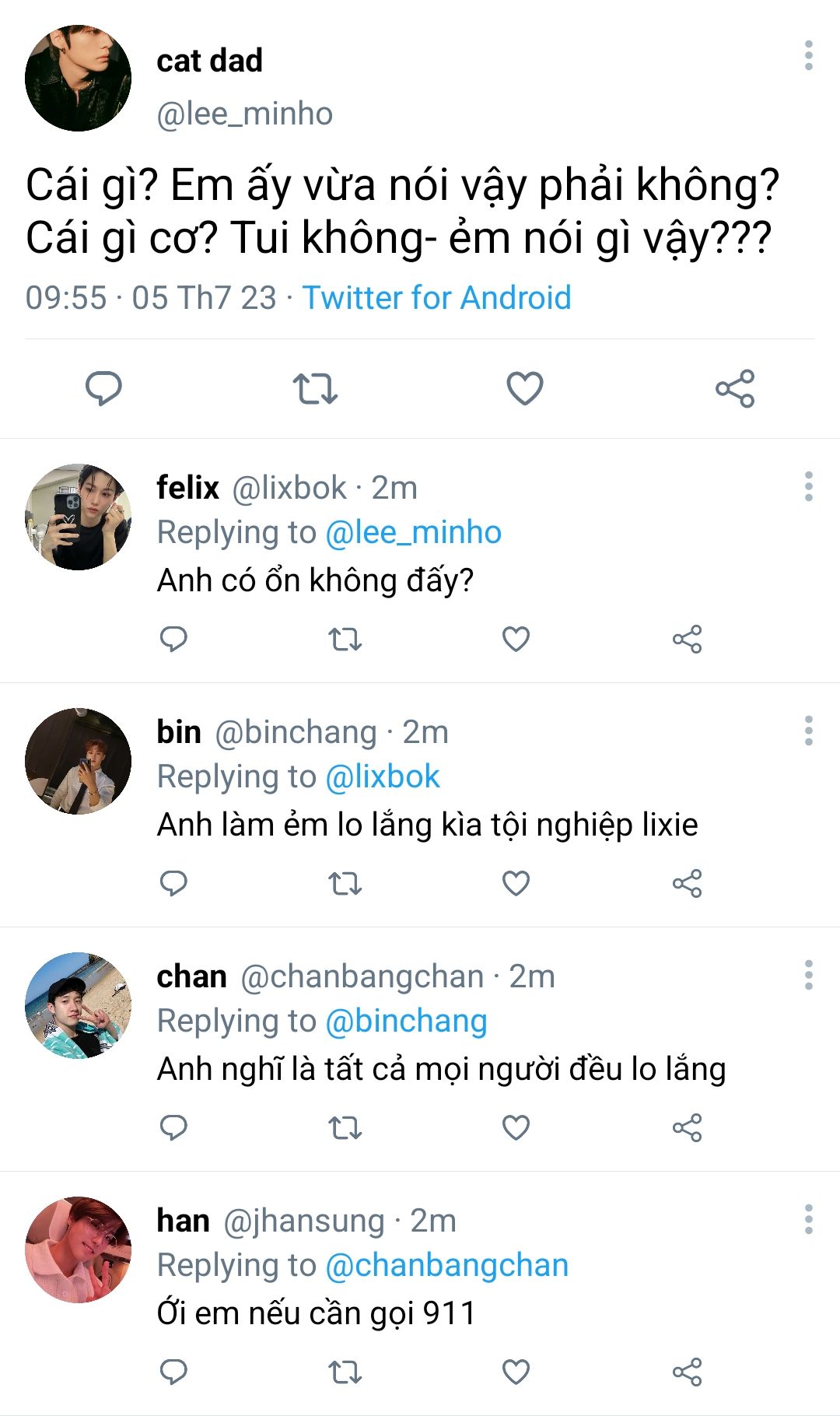Like felix's reply
Image resolution: width=840 pixels, height=1416 pixels.
point(516,639)
